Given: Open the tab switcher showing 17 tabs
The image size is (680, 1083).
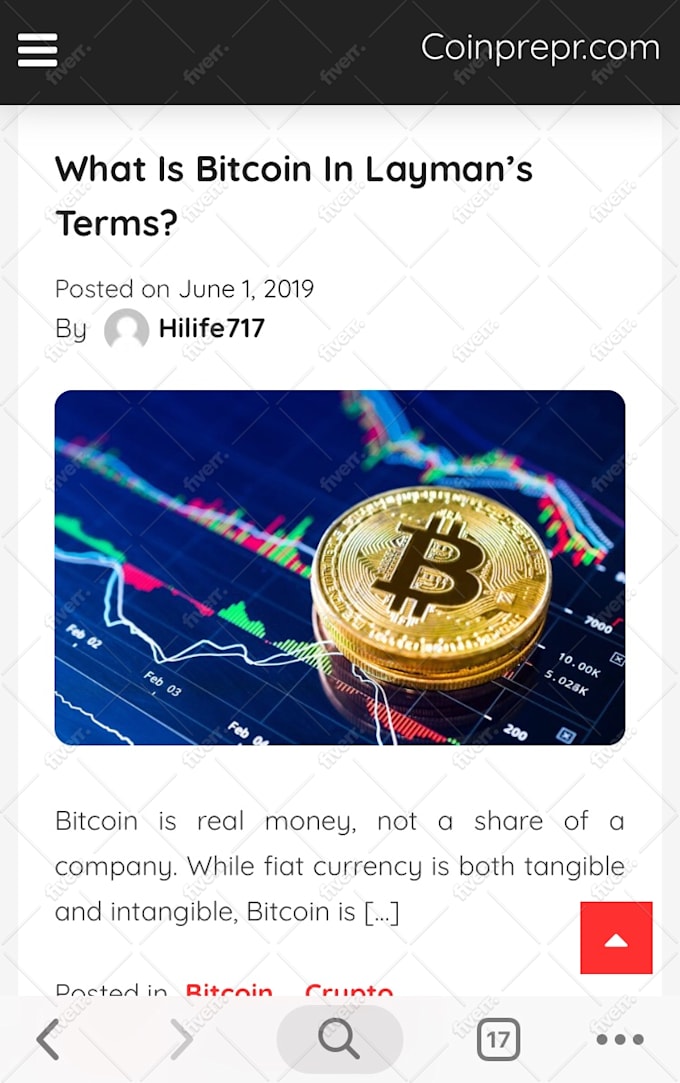Looking at the screenshot, I should (498, 1040).
